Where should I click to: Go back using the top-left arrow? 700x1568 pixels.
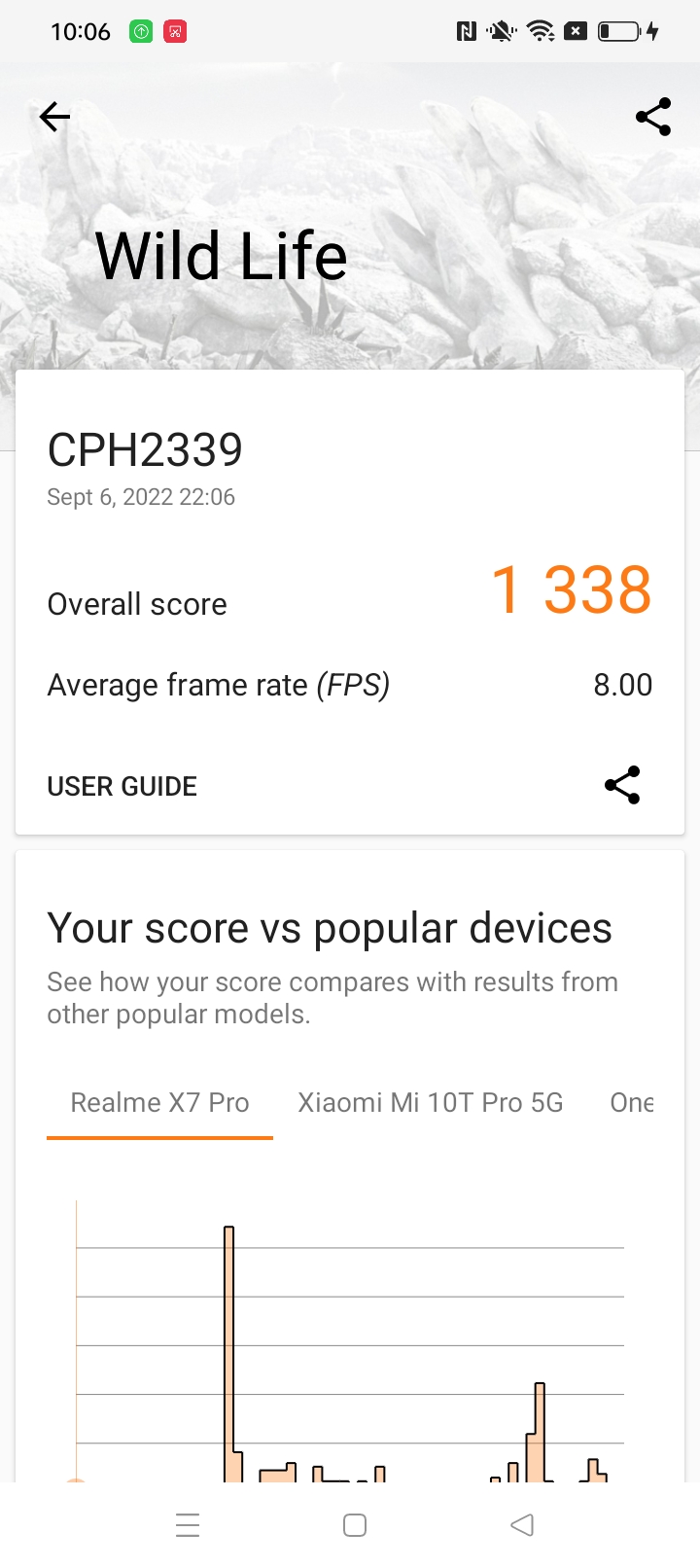tap(54, 118)
